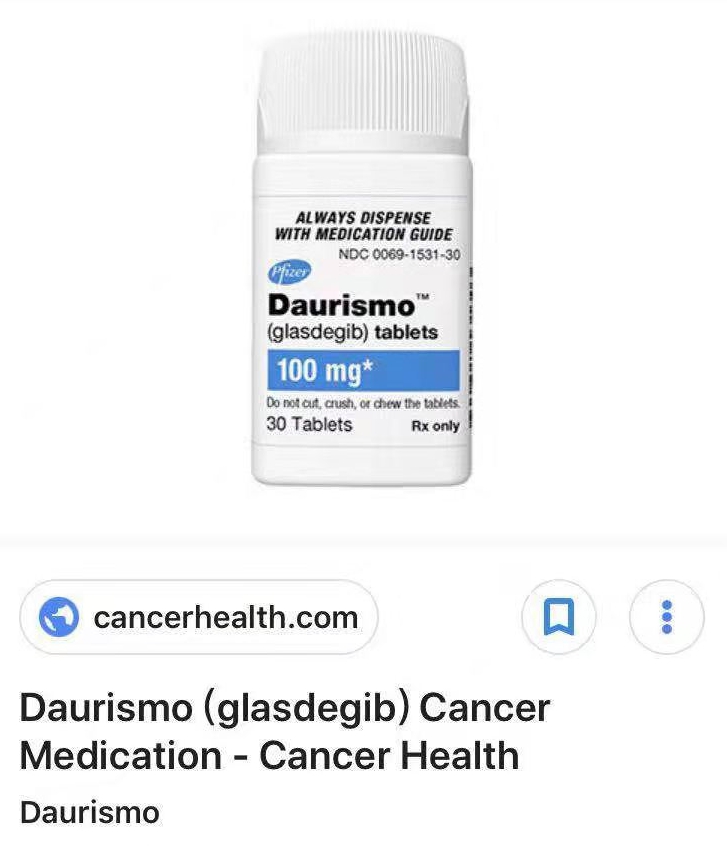Save this image with the bookmark icon
Viewport: 727px width, 846px height.
click(559, 617)
